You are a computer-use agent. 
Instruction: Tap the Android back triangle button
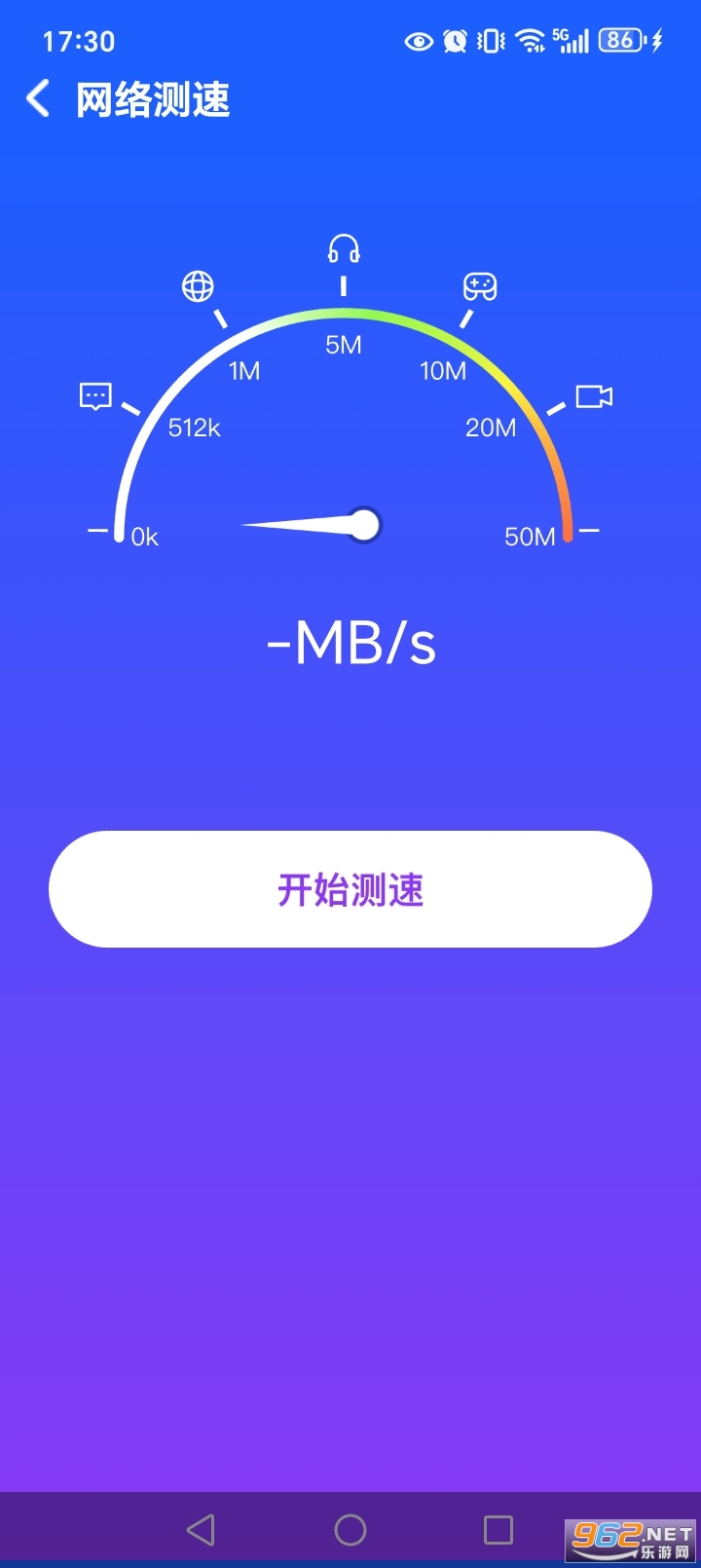(x=200, y=1529)
